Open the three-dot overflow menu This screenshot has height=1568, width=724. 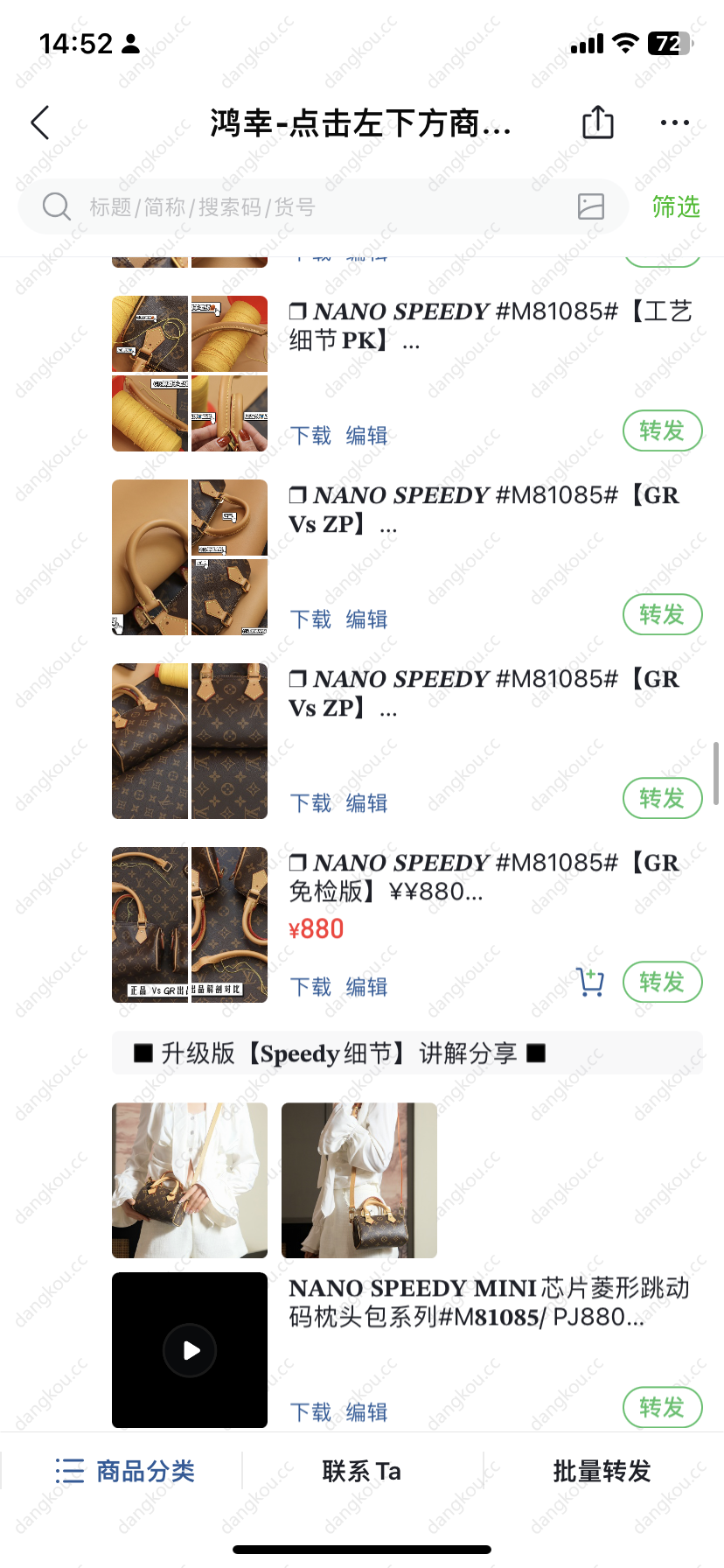[674, 122]
